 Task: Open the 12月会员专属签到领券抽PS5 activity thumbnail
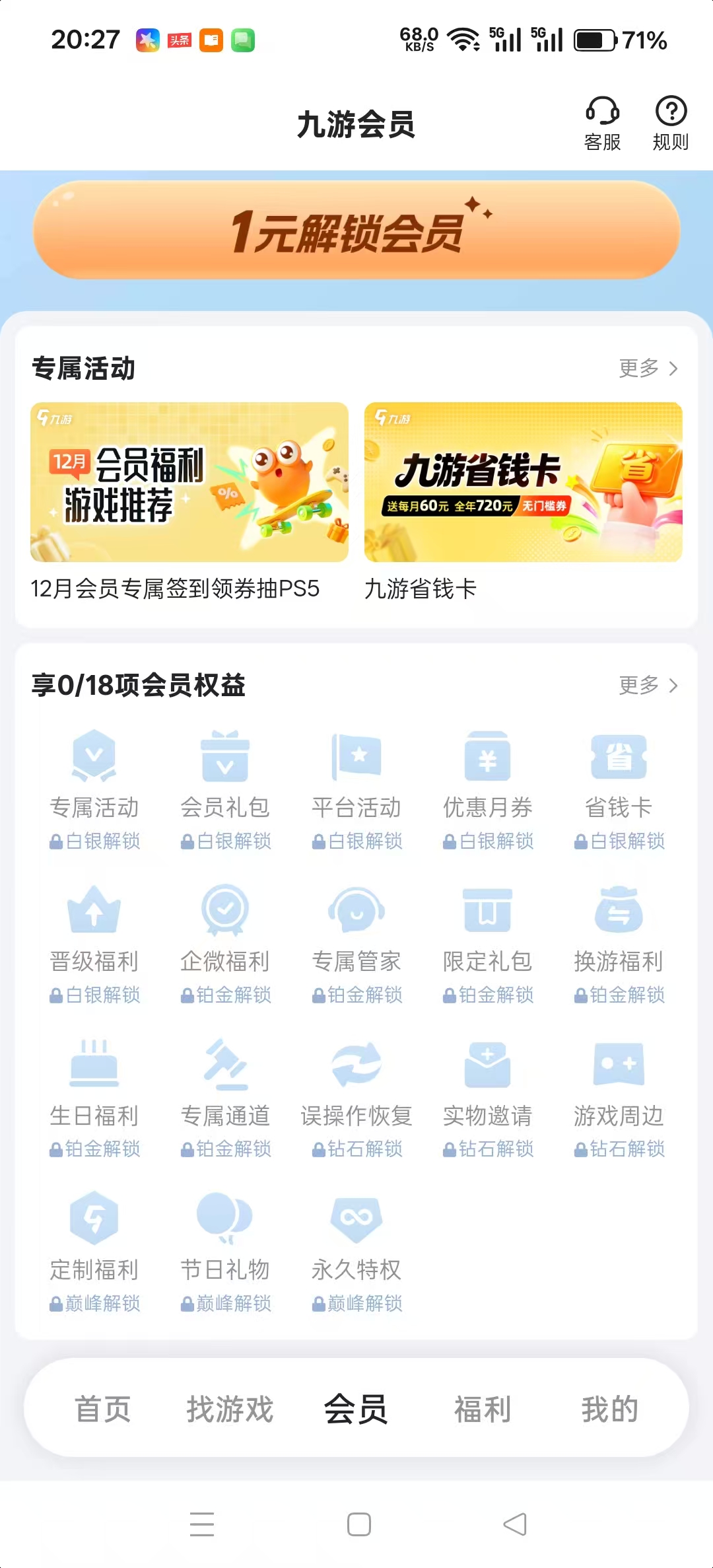point(188,481)
